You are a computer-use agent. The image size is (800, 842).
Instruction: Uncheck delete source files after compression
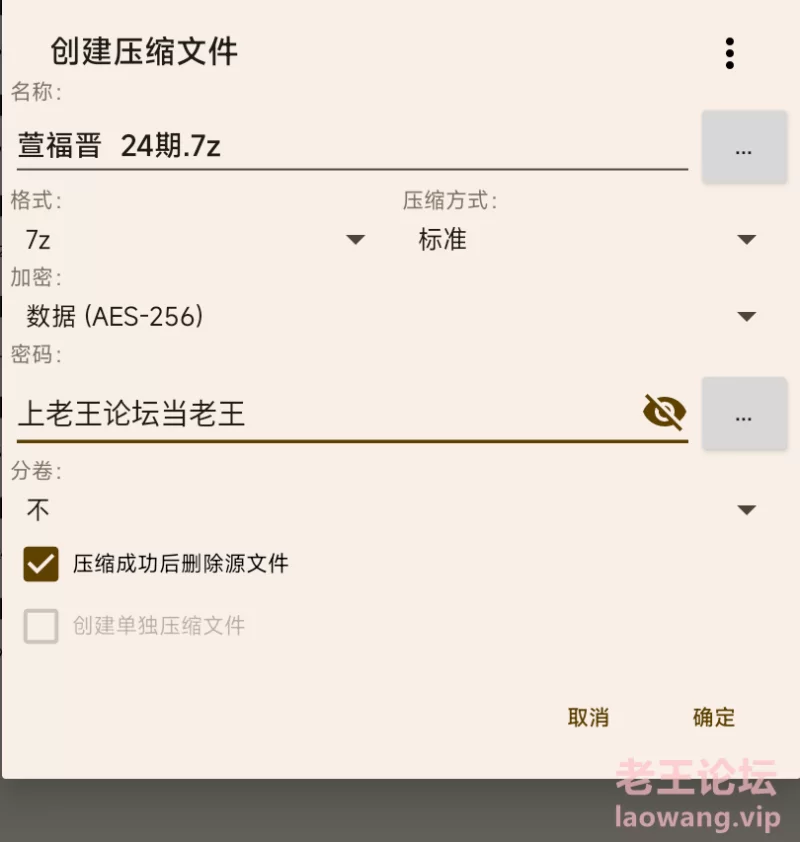pyautogui.click(x=41, y=564)
